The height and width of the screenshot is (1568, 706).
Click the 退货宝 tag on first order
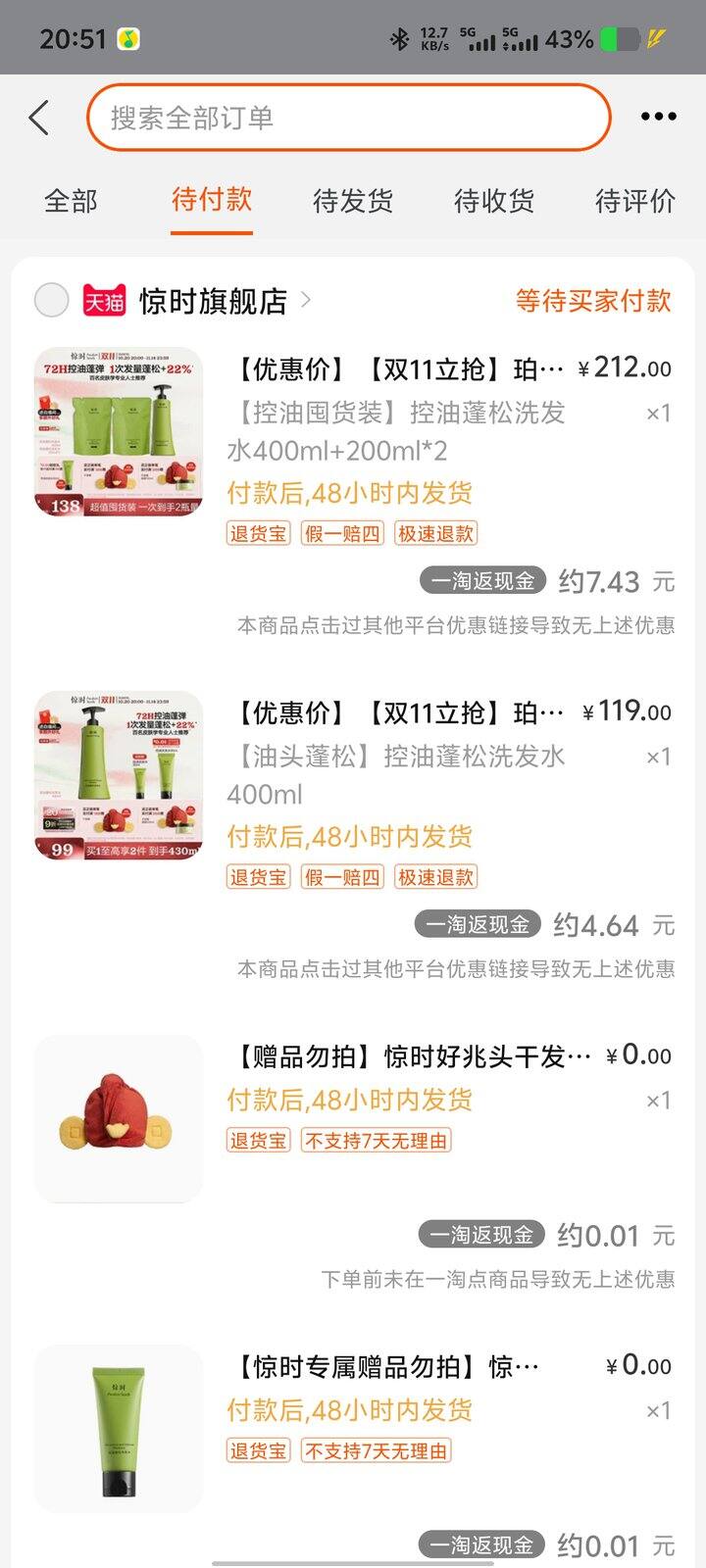pyautogui.click(x=258, y=533)
